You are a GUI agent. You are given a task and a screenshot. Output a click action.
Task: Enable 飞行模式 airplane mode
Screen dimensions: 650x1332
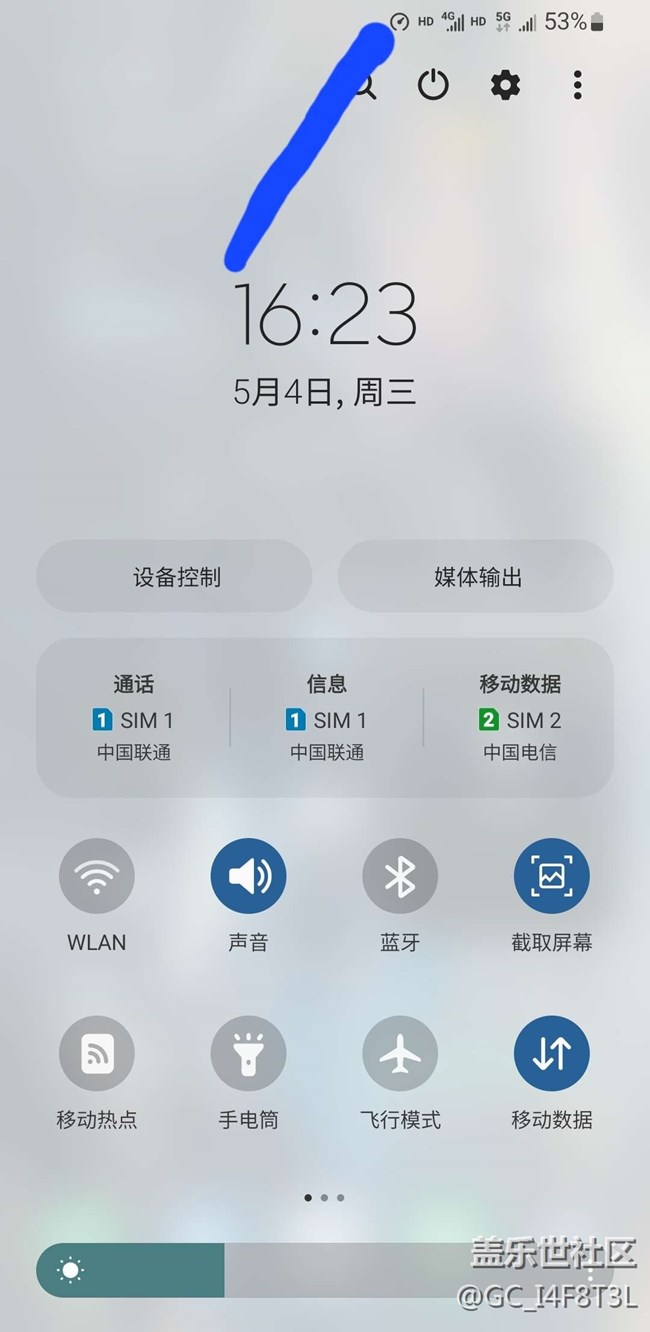tap(400, 1054)
